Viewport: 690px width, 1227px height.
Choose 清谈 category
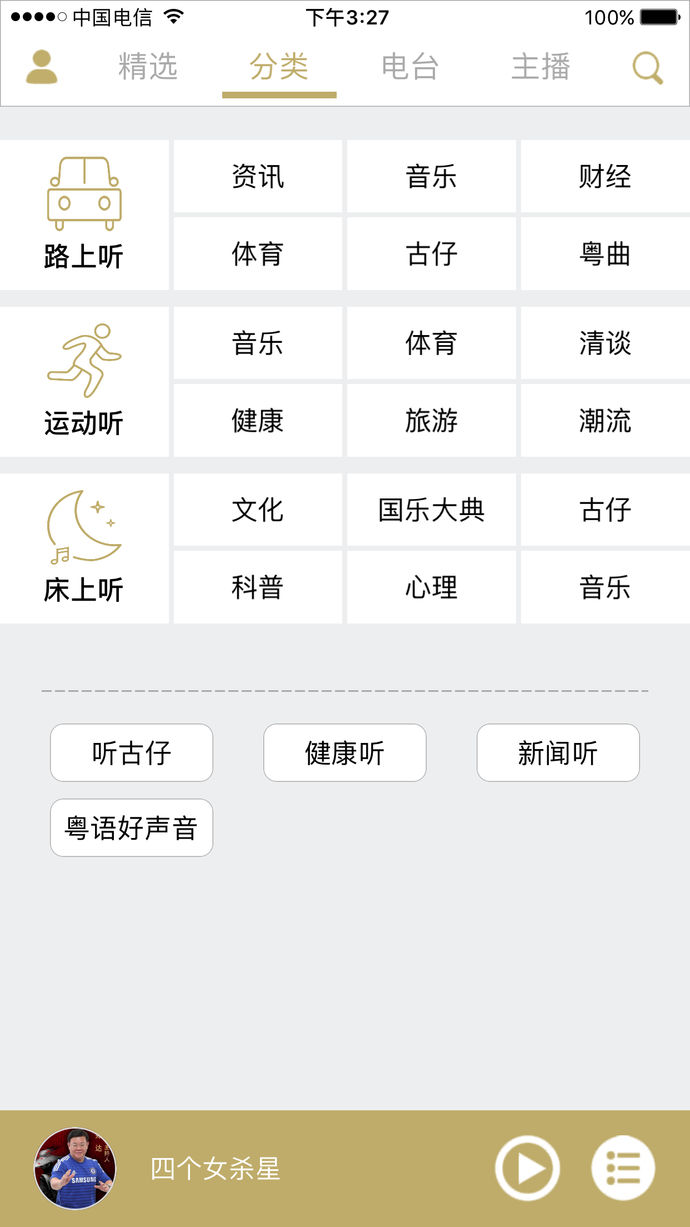[605, 344]
